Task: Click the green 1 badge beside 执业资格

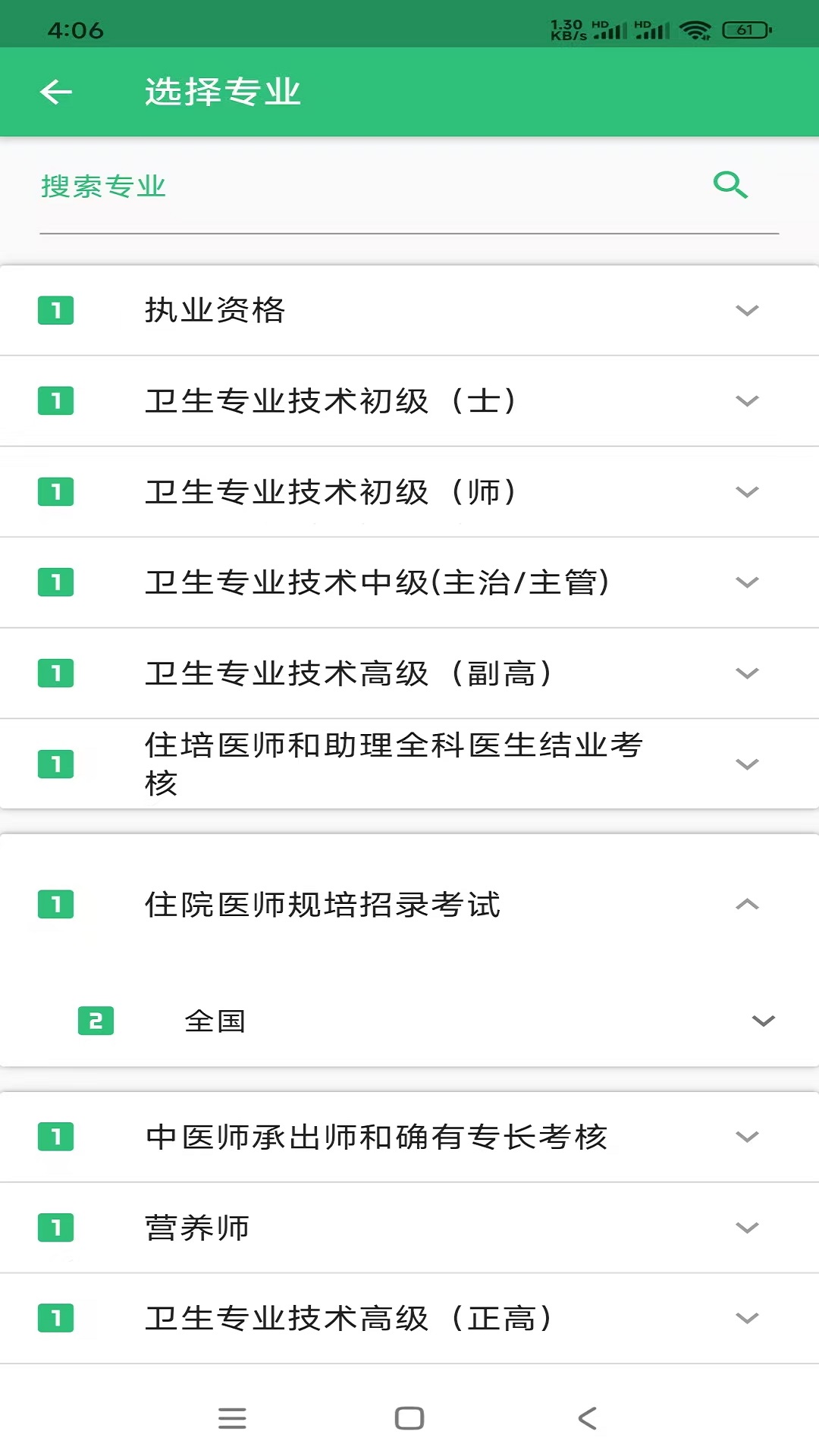Action: click(55, 311)
